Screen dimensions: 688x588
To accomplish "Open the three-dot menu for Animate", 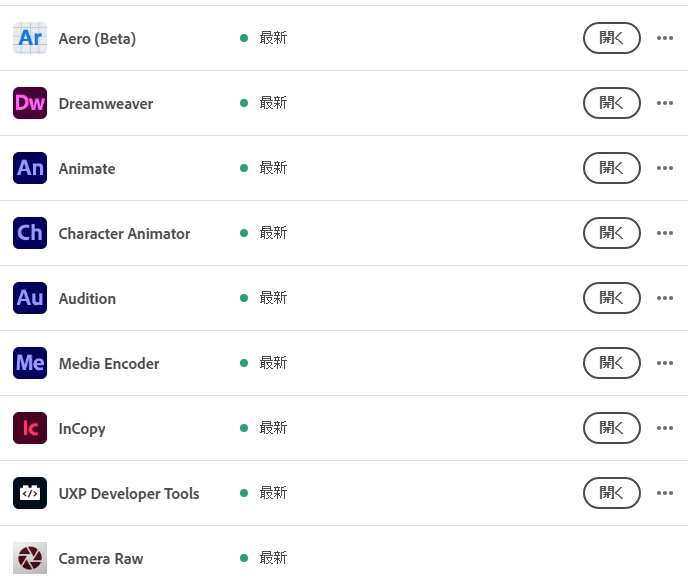I will (665, 168).
